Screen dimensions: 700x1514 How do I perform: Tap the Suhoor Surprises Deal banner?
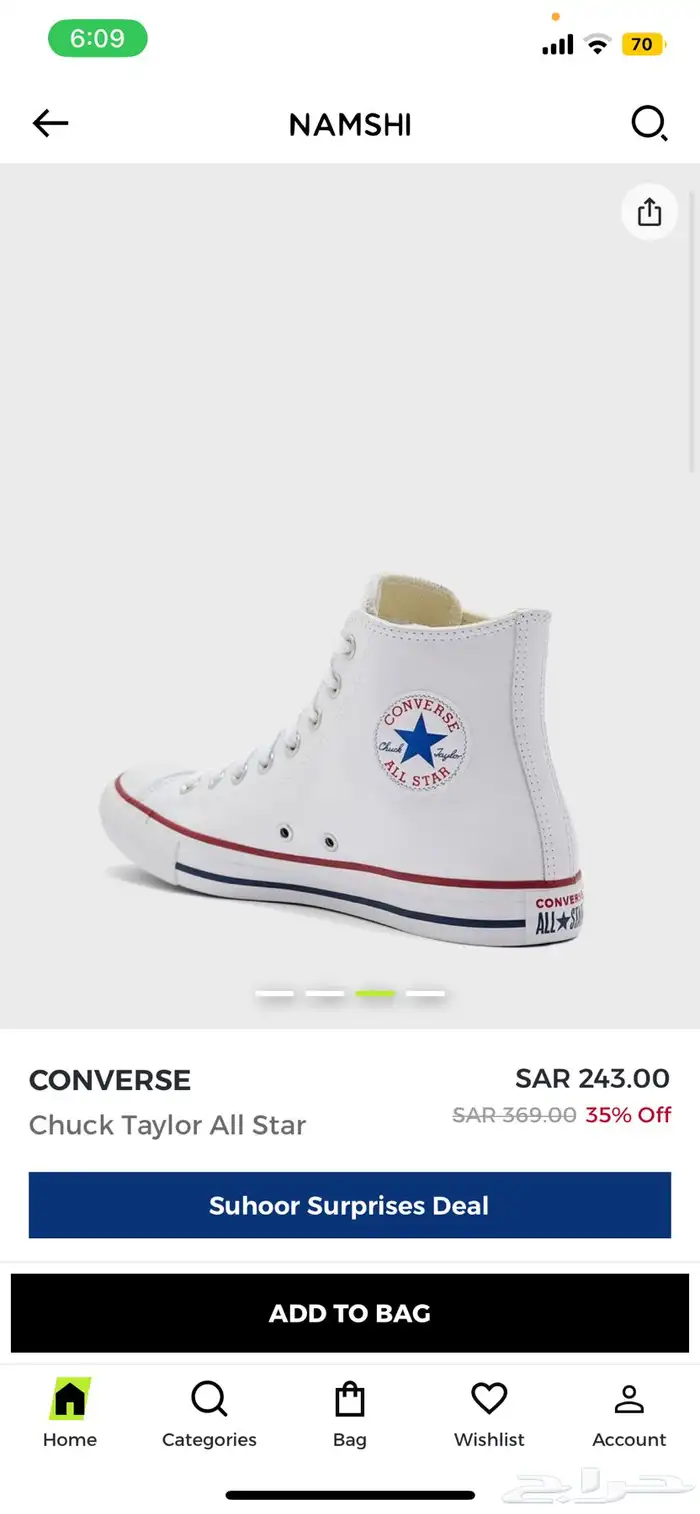(x=349, y=1205)
